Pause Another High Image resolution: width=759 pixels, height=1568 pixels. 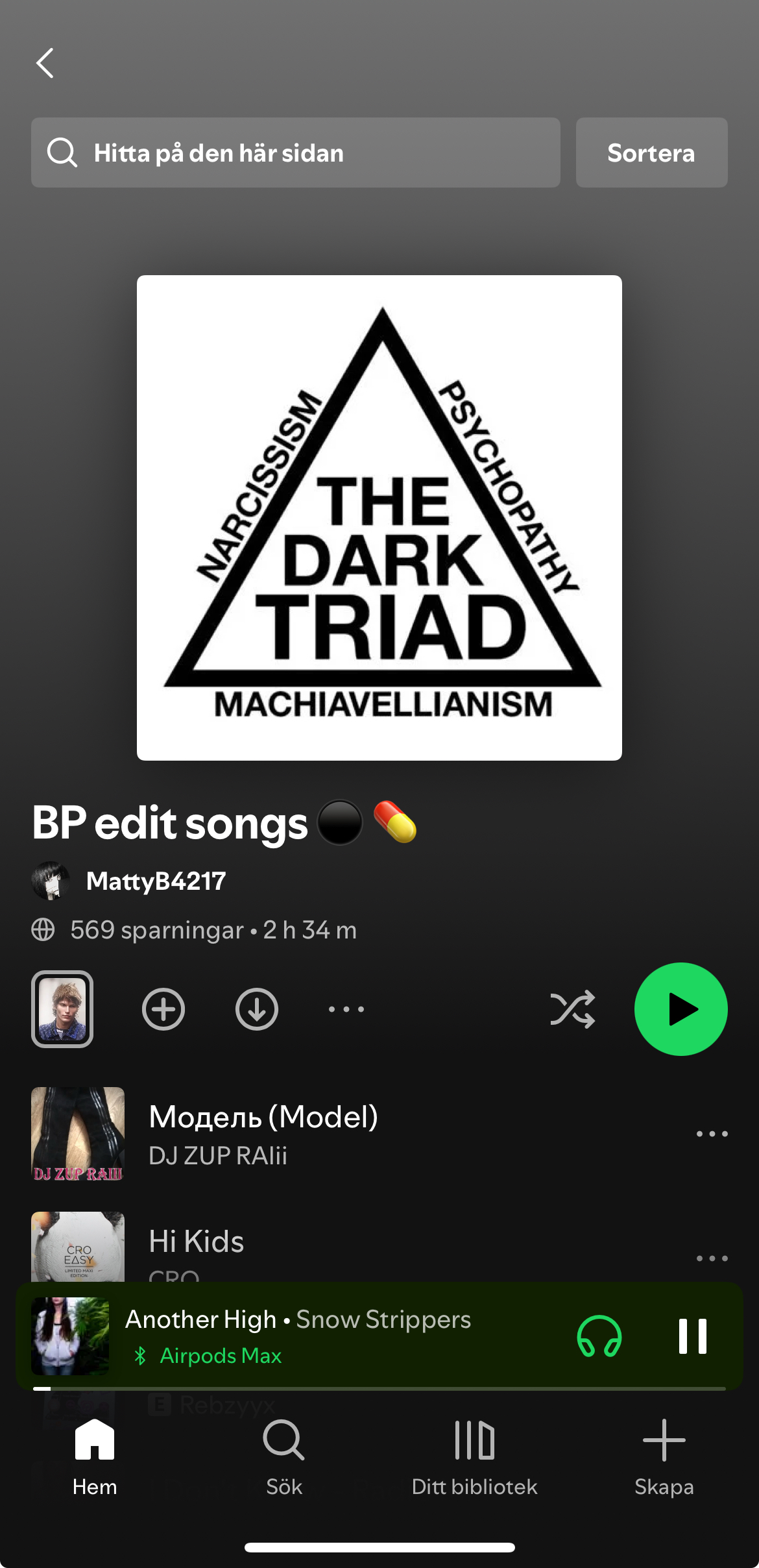692,1336
